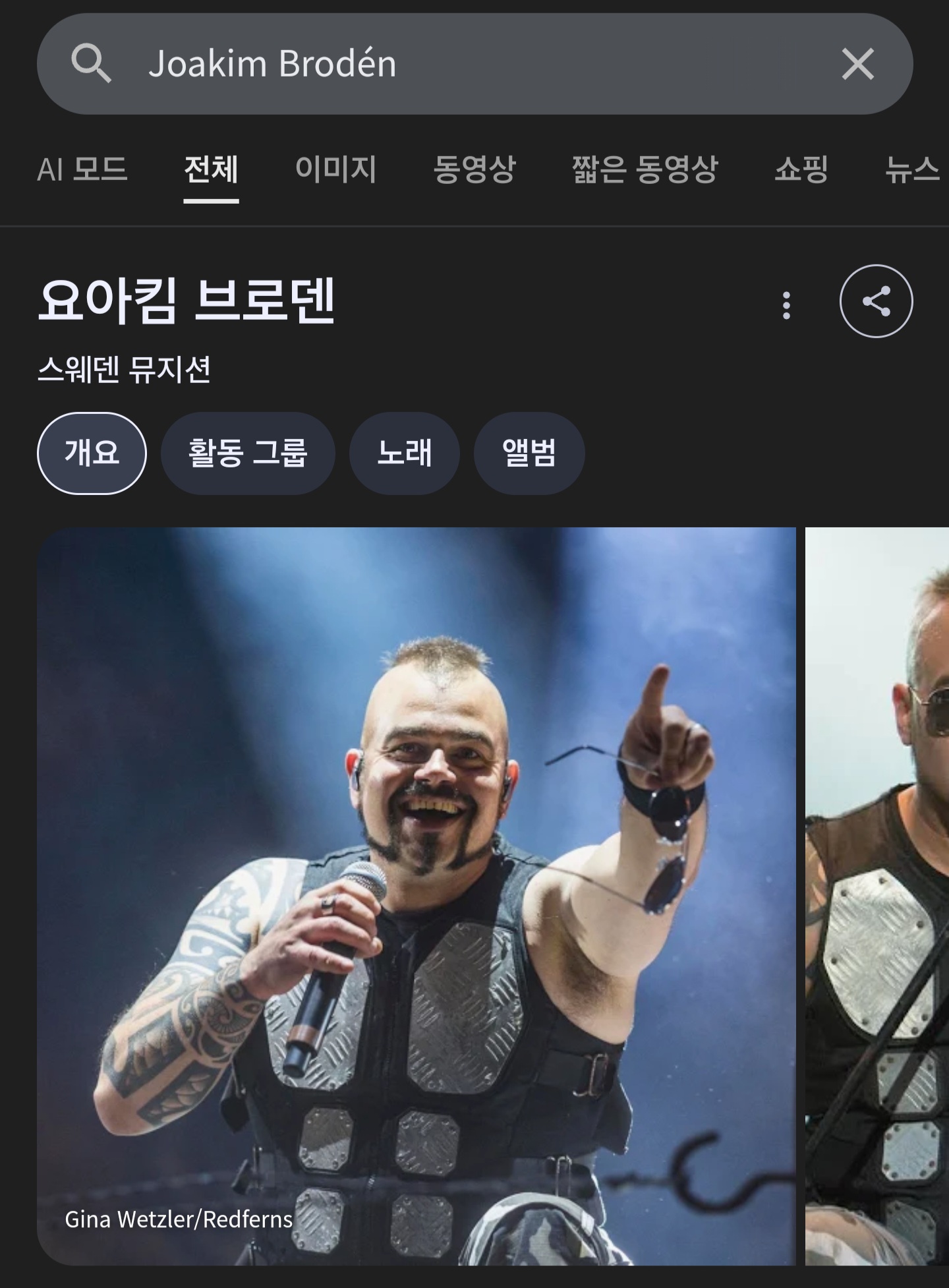Go to the 짧은 동영상 tab
Image resolution: width=949 pixels, height=1288 pixels.
pos(644,169)
